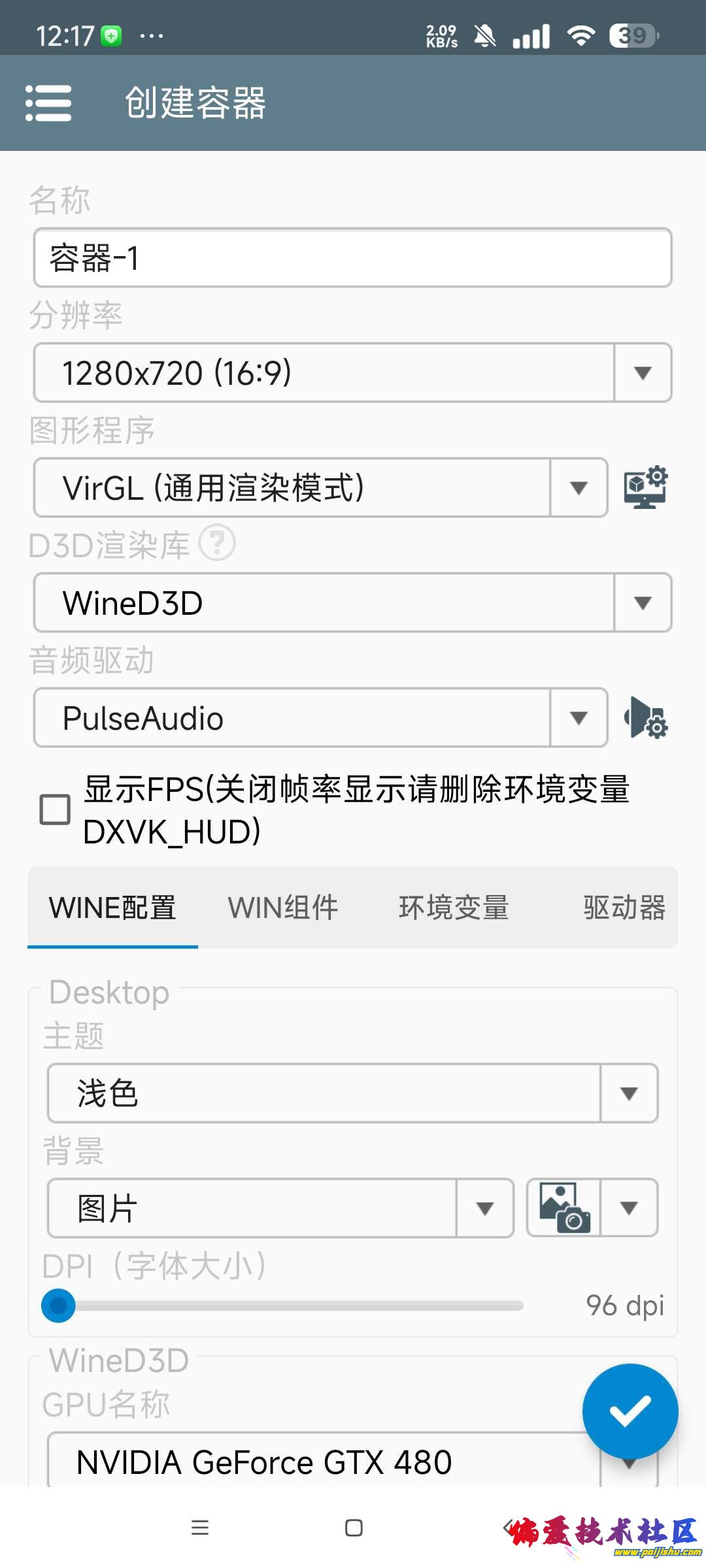This screenshot has width=706, height=1568.
Task: Switch to the WINE配置 tab
Action: pyautogui.click(x=112, y=908)
